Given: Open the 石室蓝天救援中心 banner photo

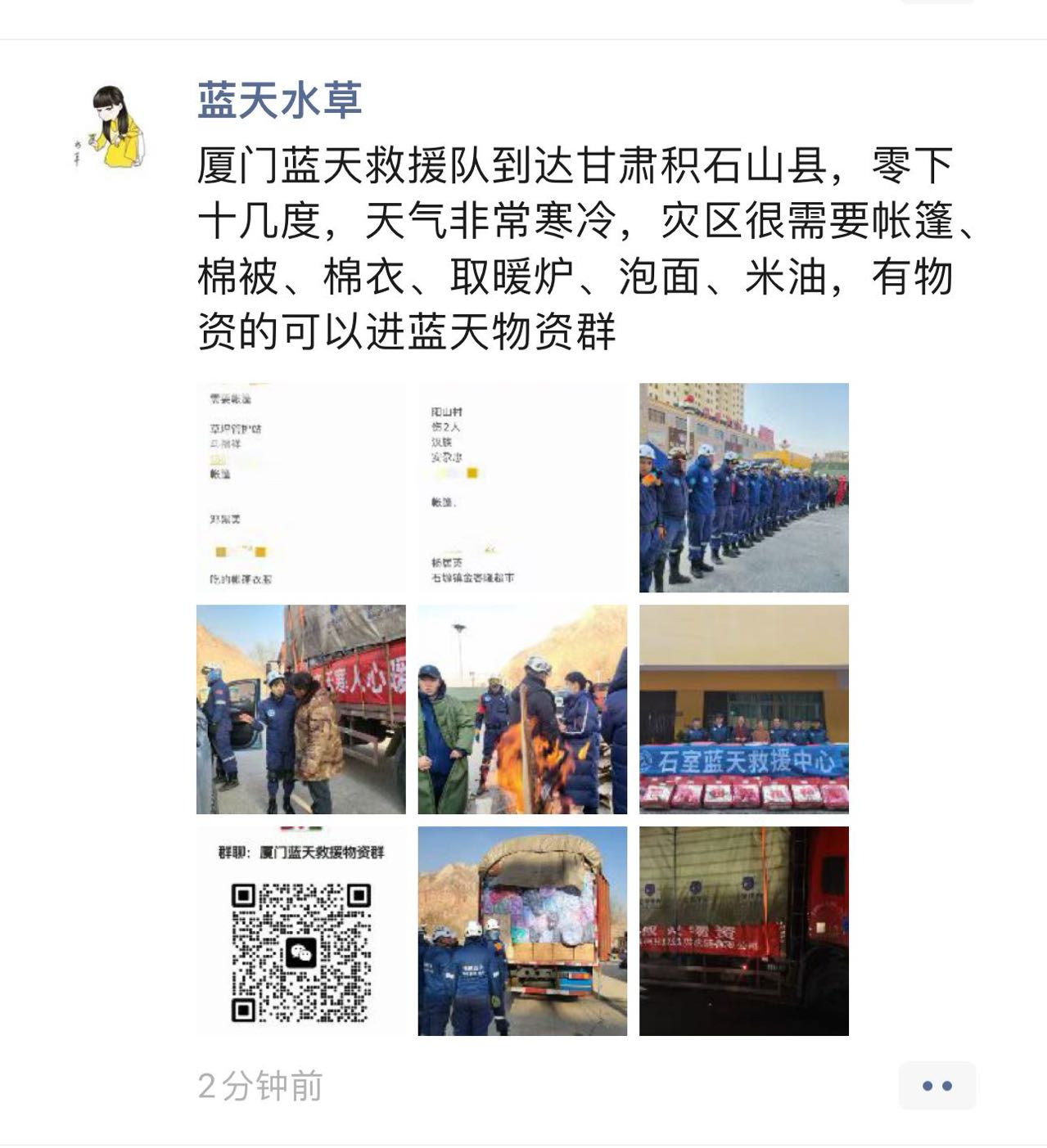Looking at the screenshot, I should pos(743,709).
